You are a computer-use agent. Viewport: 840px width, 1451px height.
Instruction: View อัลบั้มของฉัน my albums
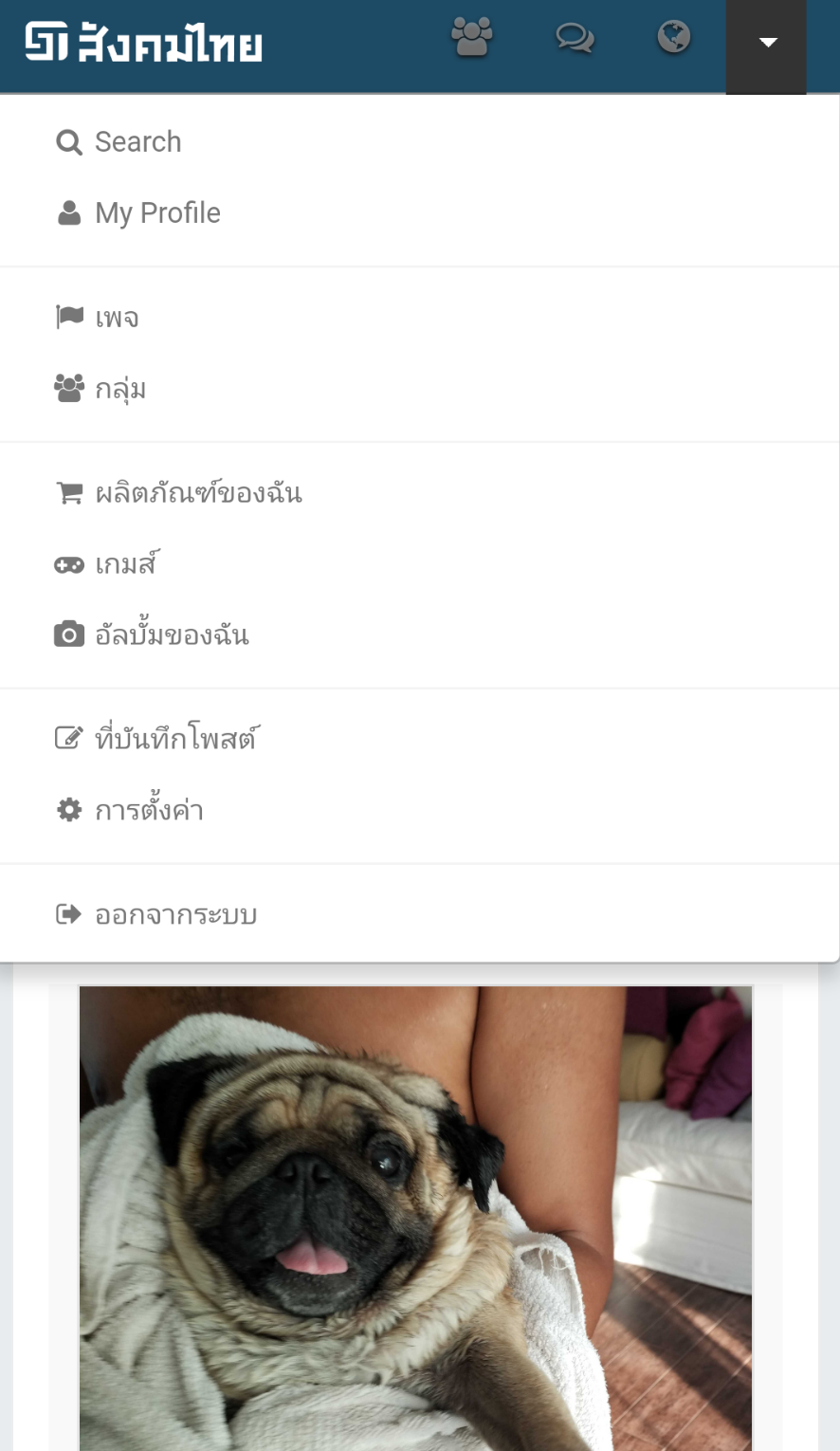172,634
